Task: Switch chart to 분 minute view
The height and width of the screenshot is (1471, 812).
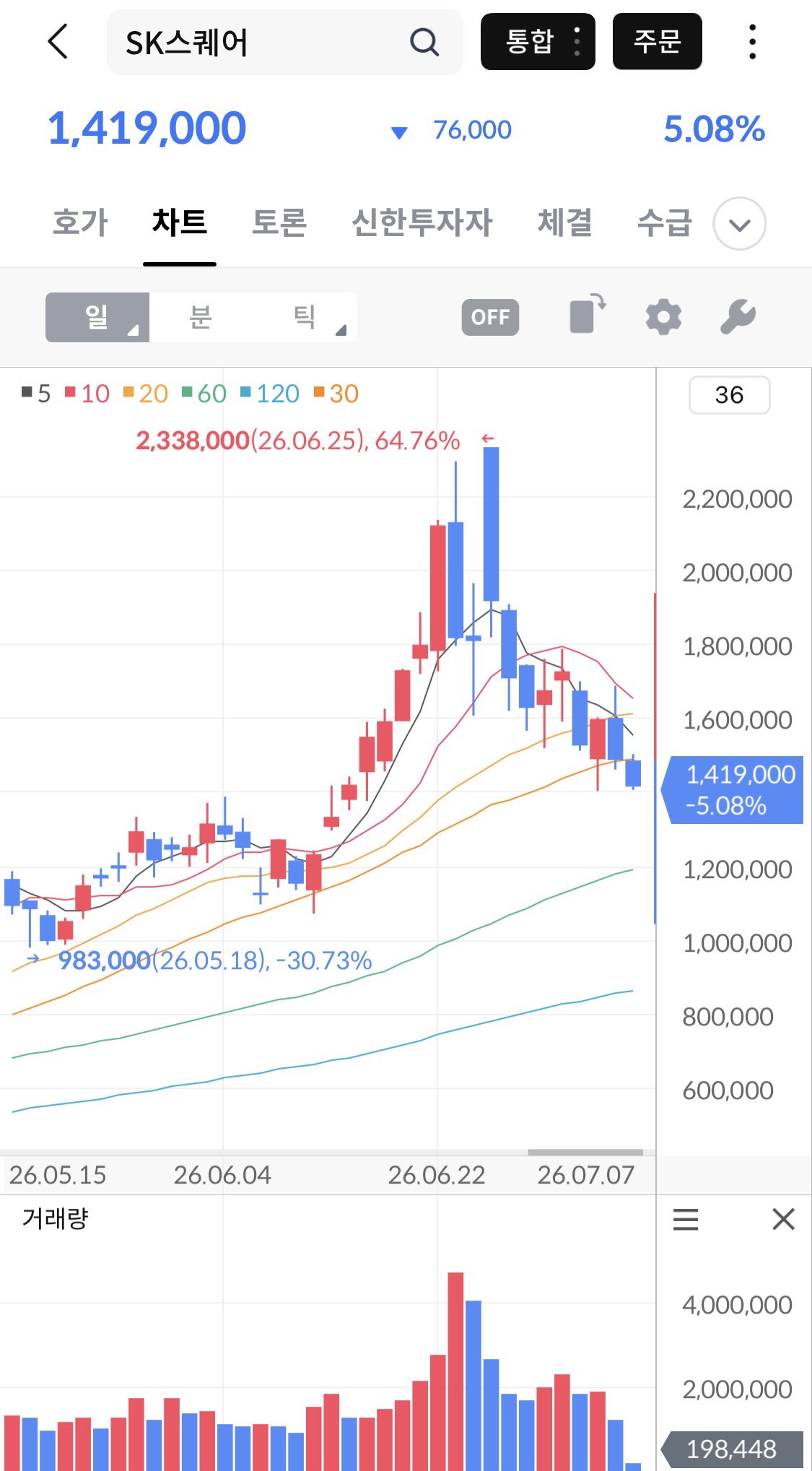Action: 201,317
